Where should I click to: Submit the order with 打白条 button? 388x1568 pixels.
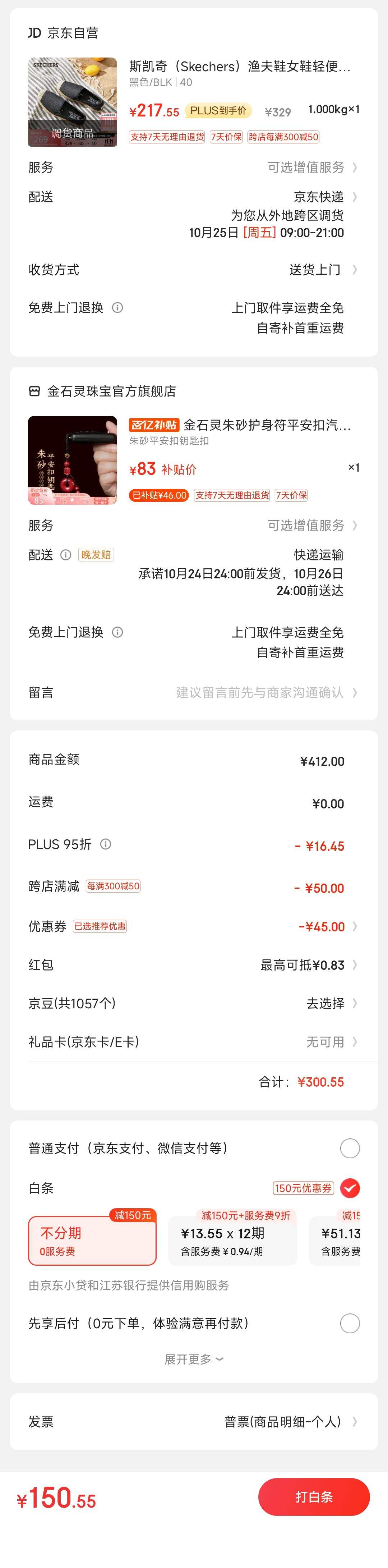pos(314,1497)
